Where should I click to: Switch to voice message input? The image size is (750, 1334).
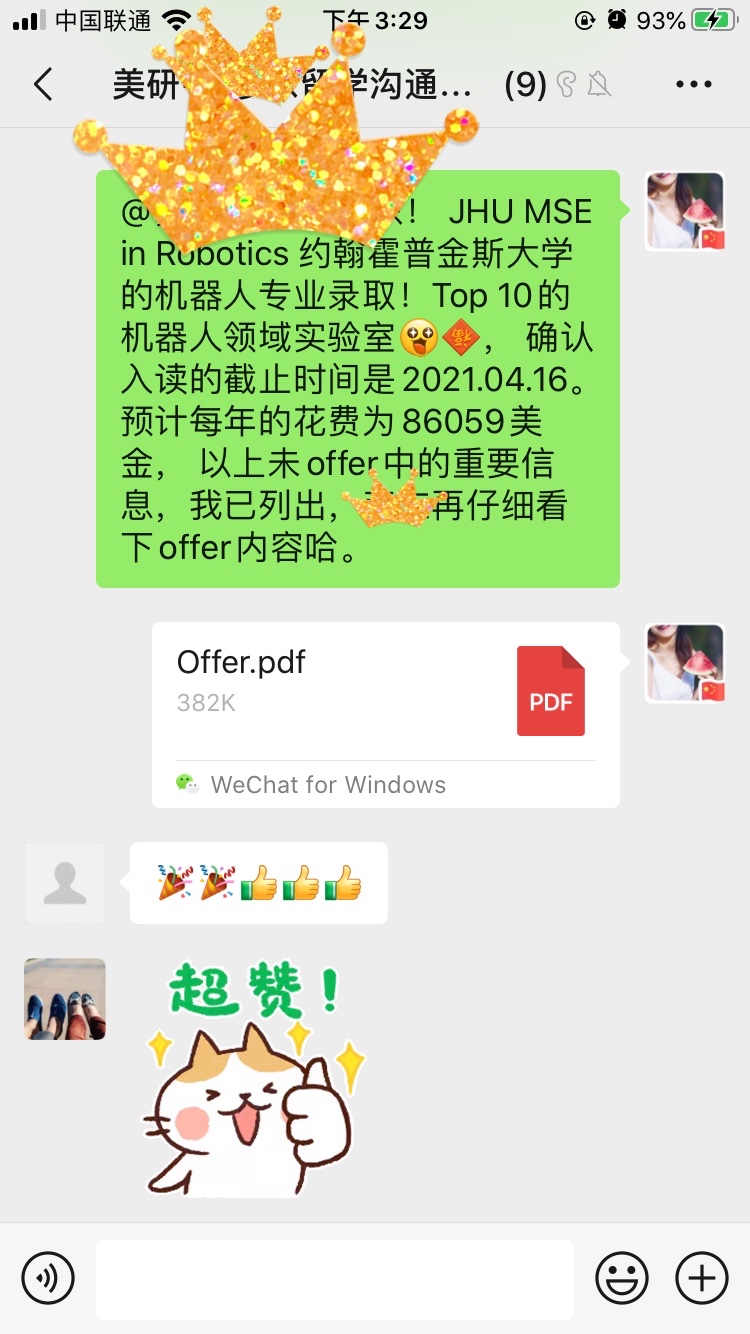pos(48,1278)
